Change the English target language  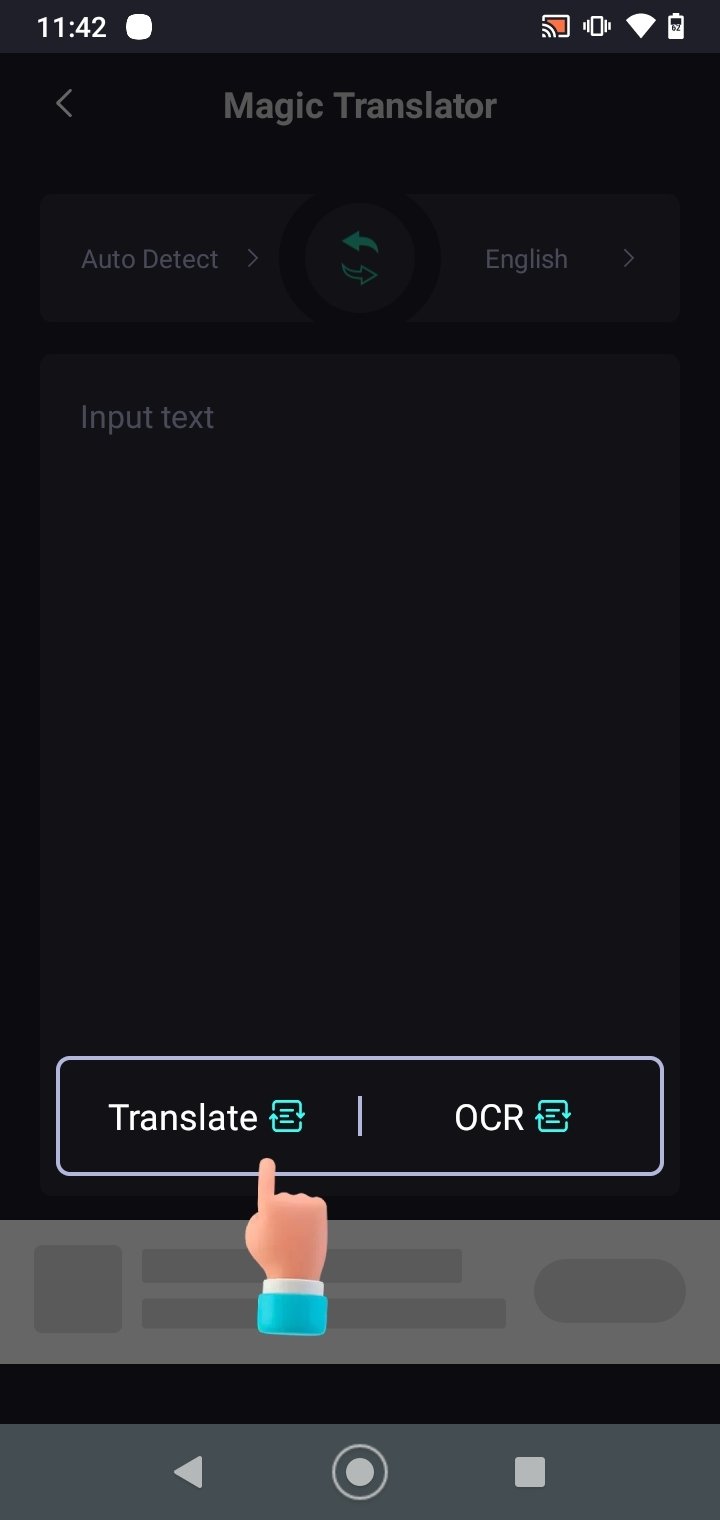(560, 259)
